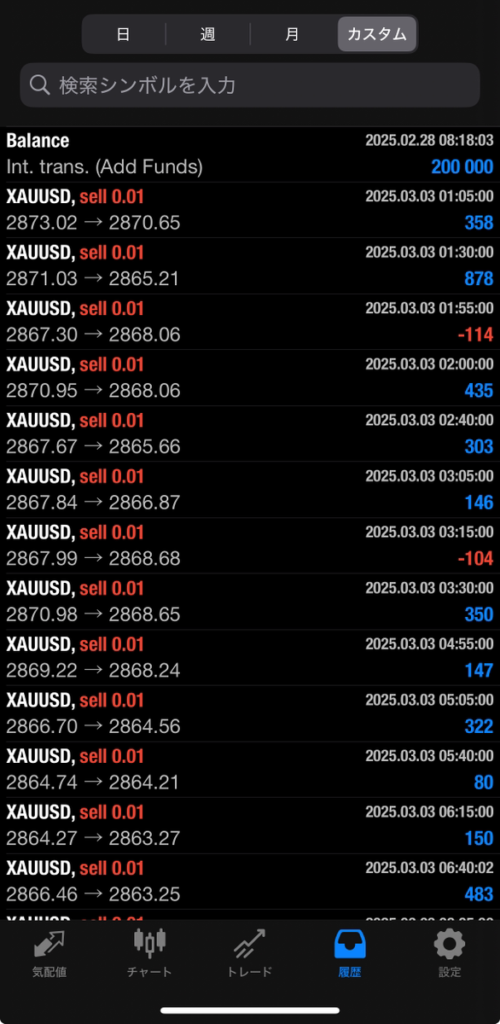Open the Balance Add Funds 200 000 entry
The height and width of the screenshot is (1024, 500).
[x=250, y=154]
